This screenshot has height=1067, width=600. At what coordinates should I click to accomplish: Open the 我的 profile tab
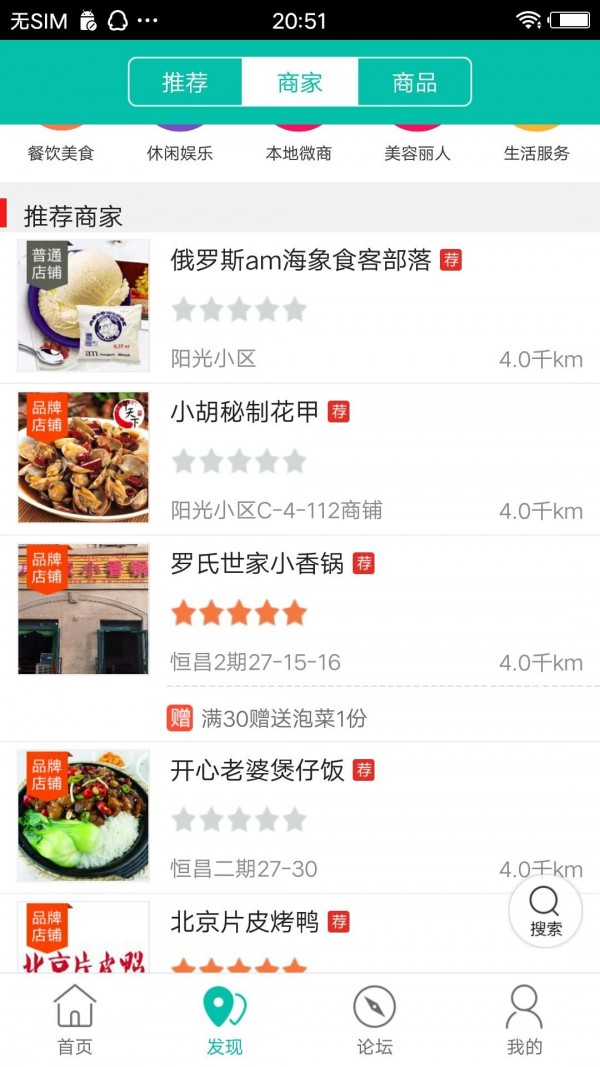click(x=524, y=1020)
